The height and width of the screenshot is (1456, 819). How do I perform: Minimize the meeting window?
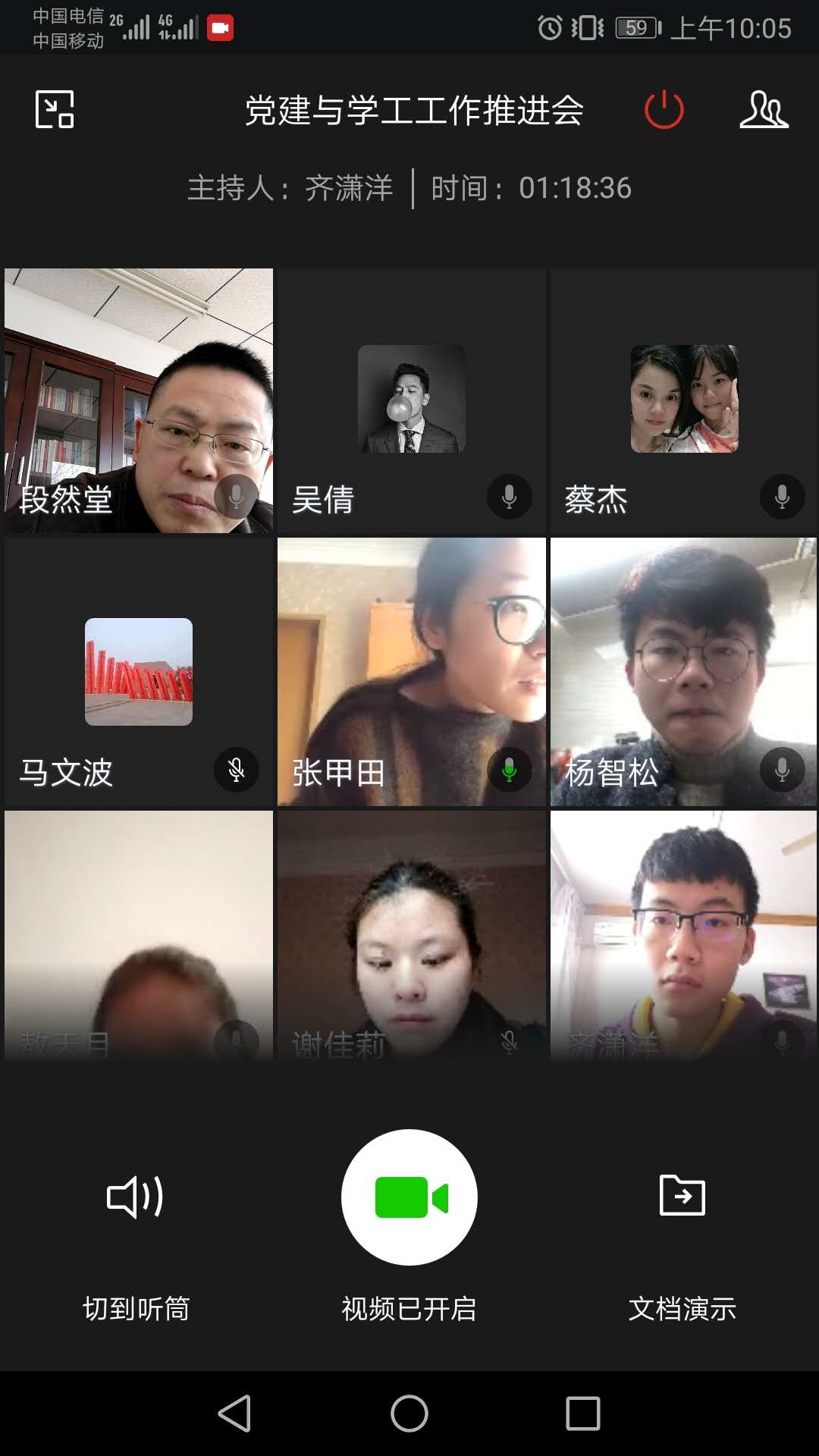tap(55, 109)
